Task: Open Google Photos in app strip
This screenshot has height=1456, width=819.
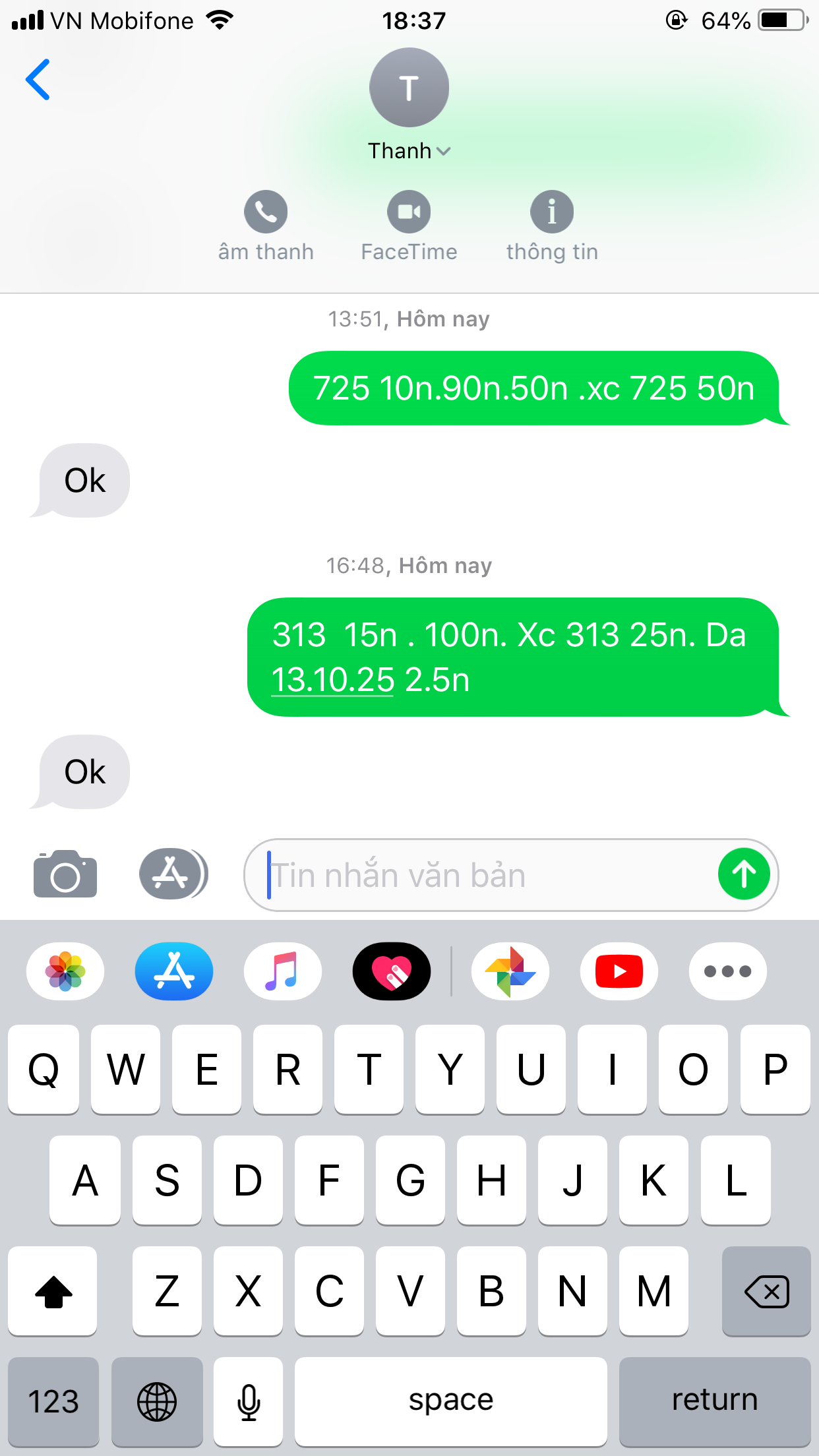Action: pos(510,971)
